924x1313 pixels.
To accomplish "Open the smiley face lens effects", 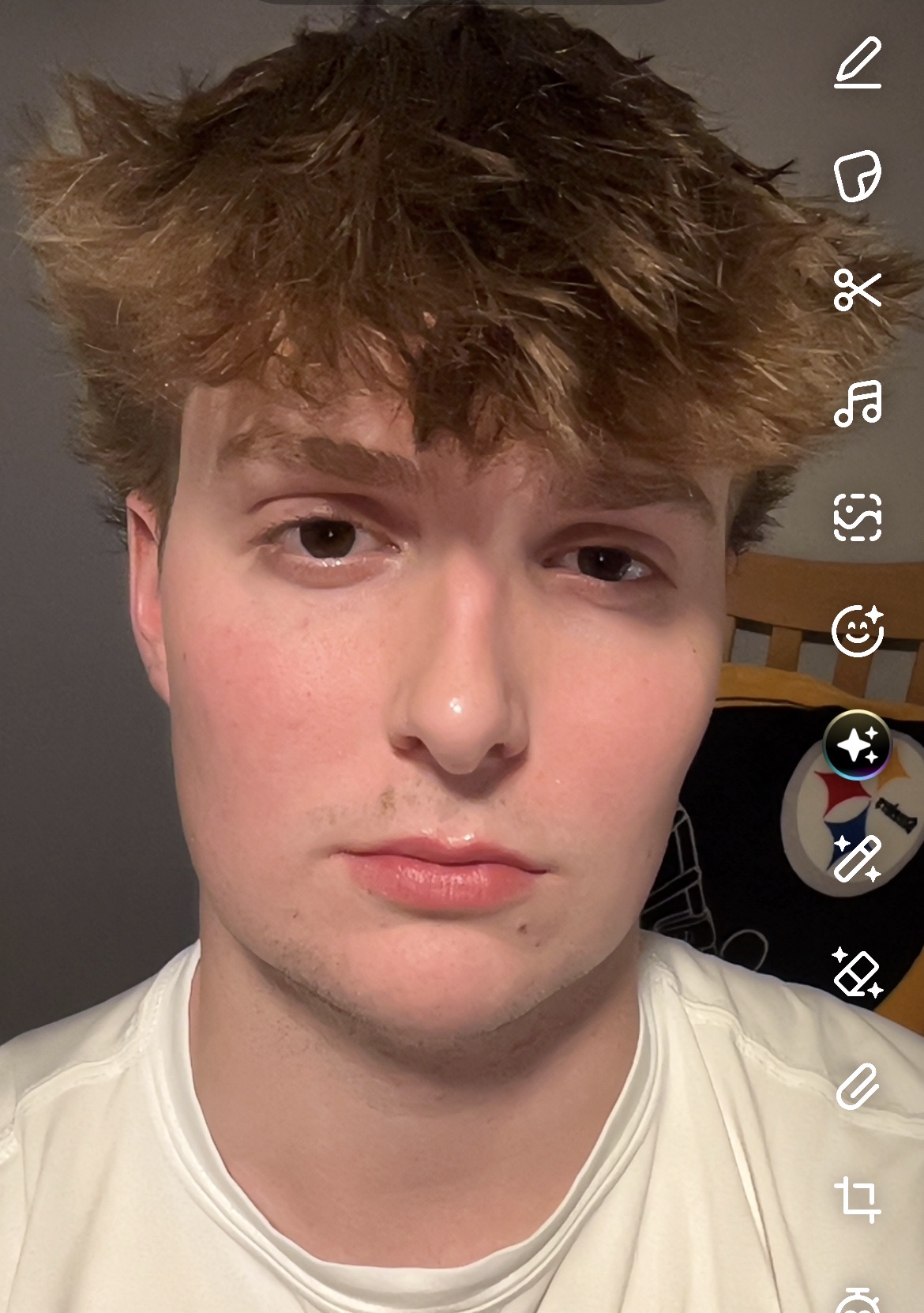I will (858, 630).
